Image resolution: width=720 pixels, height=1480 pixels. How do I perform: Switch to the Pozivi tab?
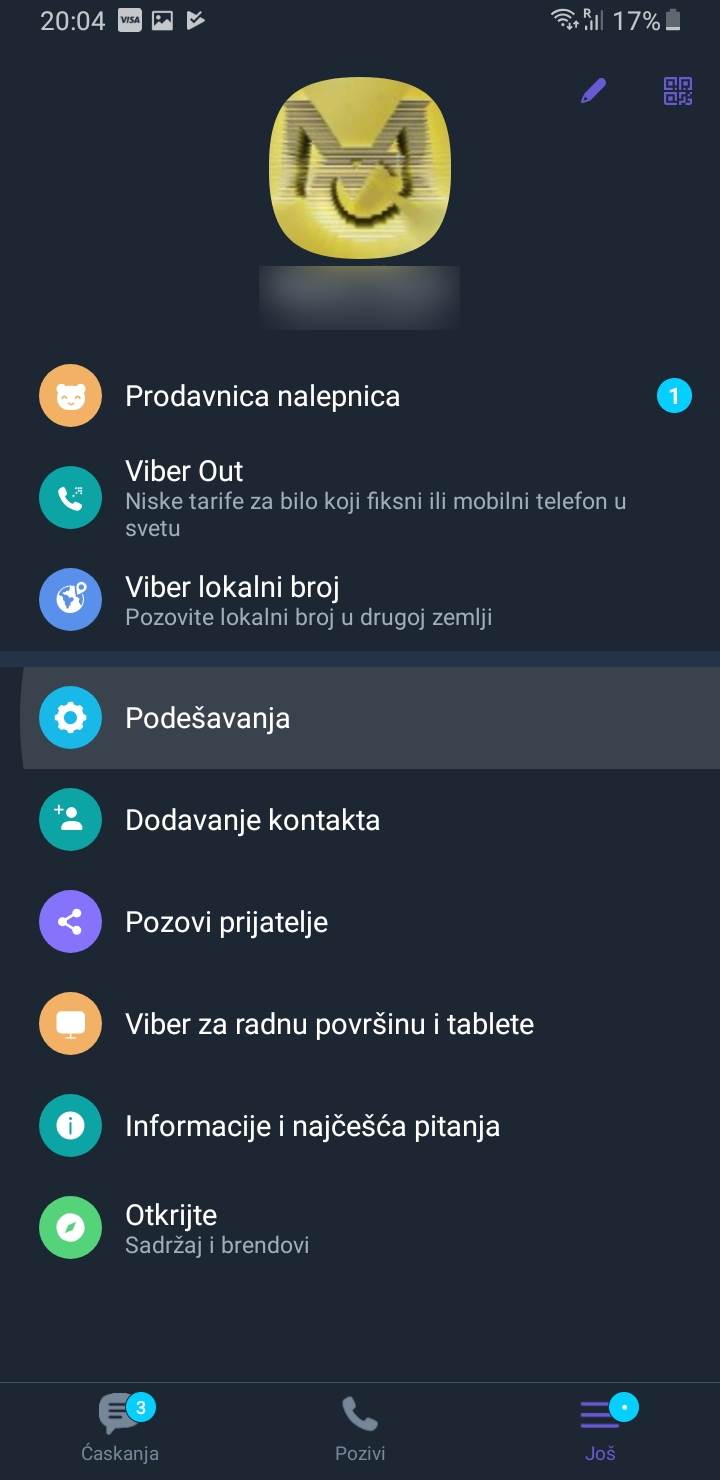[x=359, y=1425]
